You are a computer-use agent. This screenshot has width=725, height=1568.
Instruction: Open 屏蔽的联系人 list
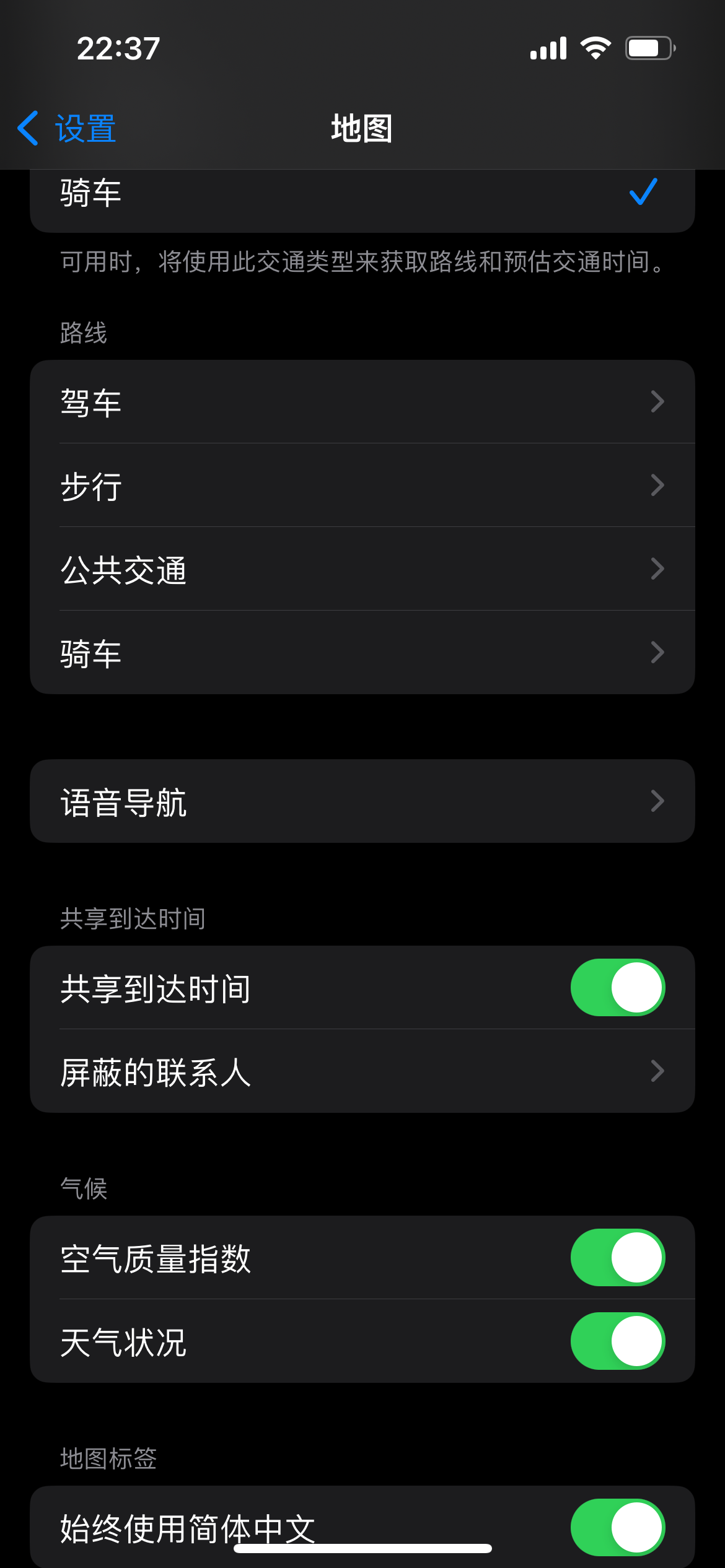pos(362,1071)
